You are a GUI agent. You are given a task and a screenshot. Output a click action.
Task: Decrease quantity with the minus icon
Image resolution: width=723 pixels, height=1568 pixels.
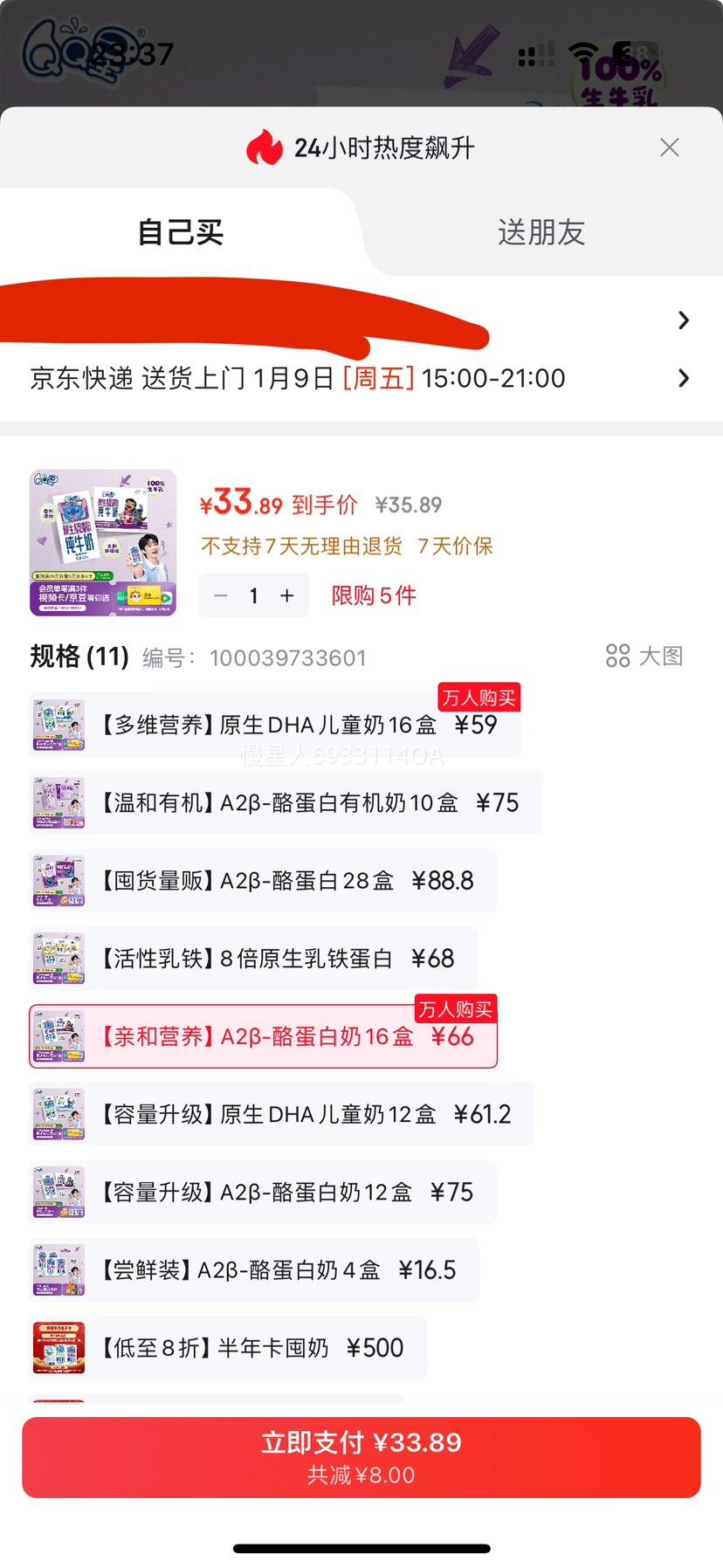click(220, 595)
